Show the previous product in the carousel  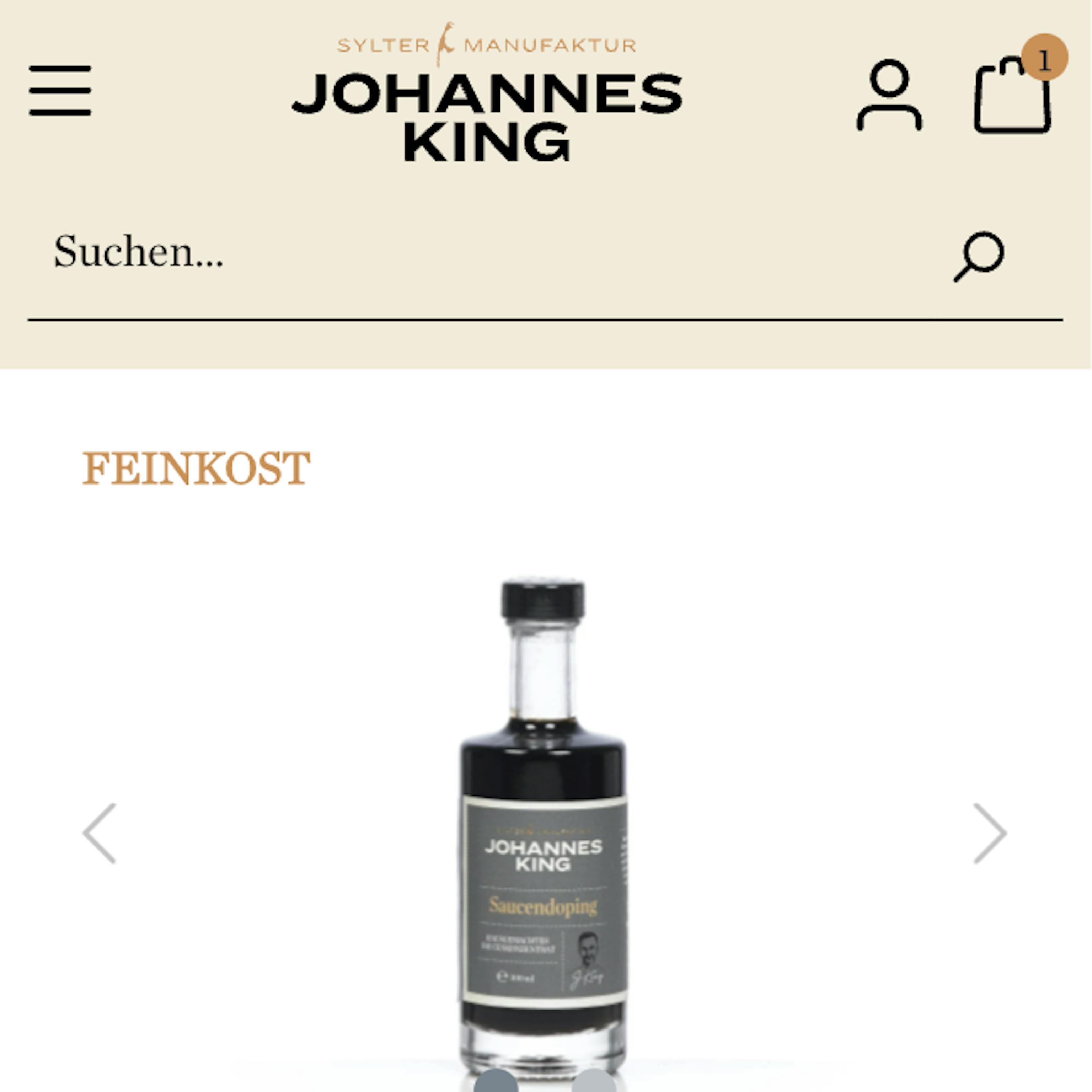(x=100, y=833)
